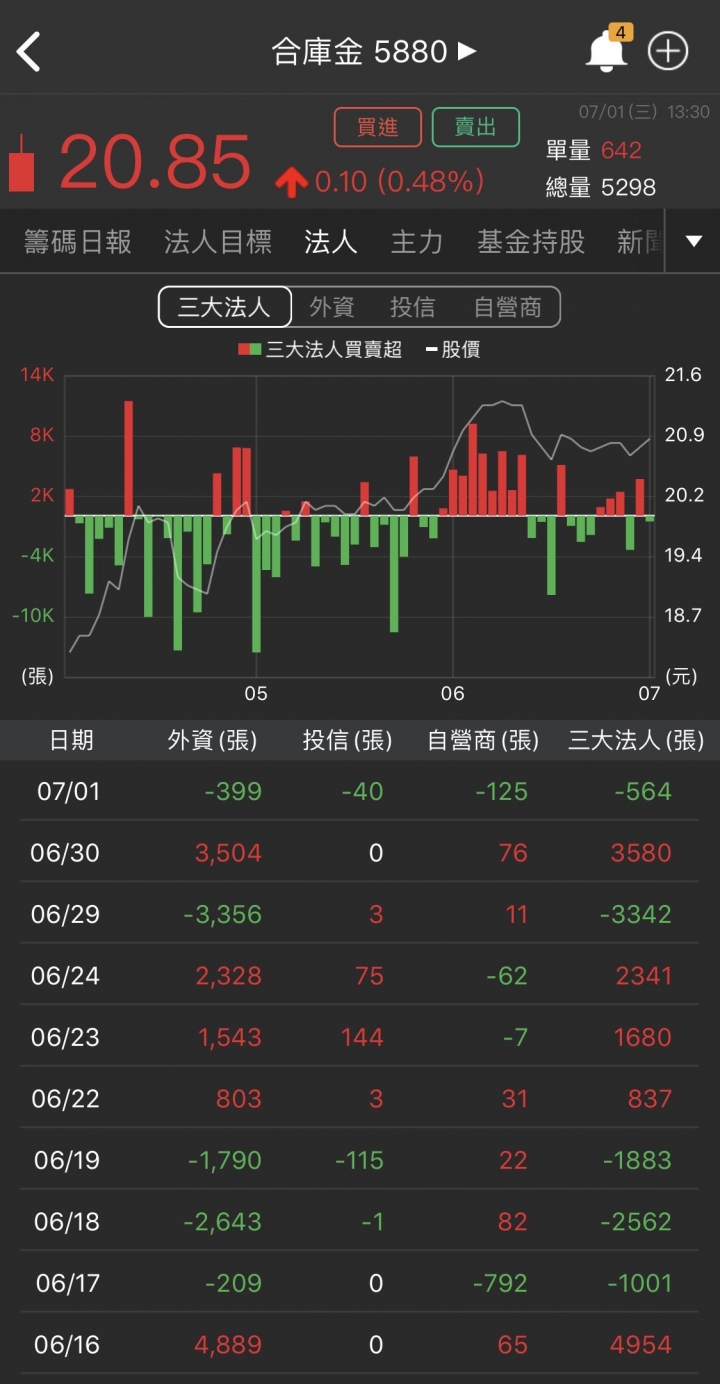
Task: Switch to the 籌碼日報 tab
Action: pos(78,241)
